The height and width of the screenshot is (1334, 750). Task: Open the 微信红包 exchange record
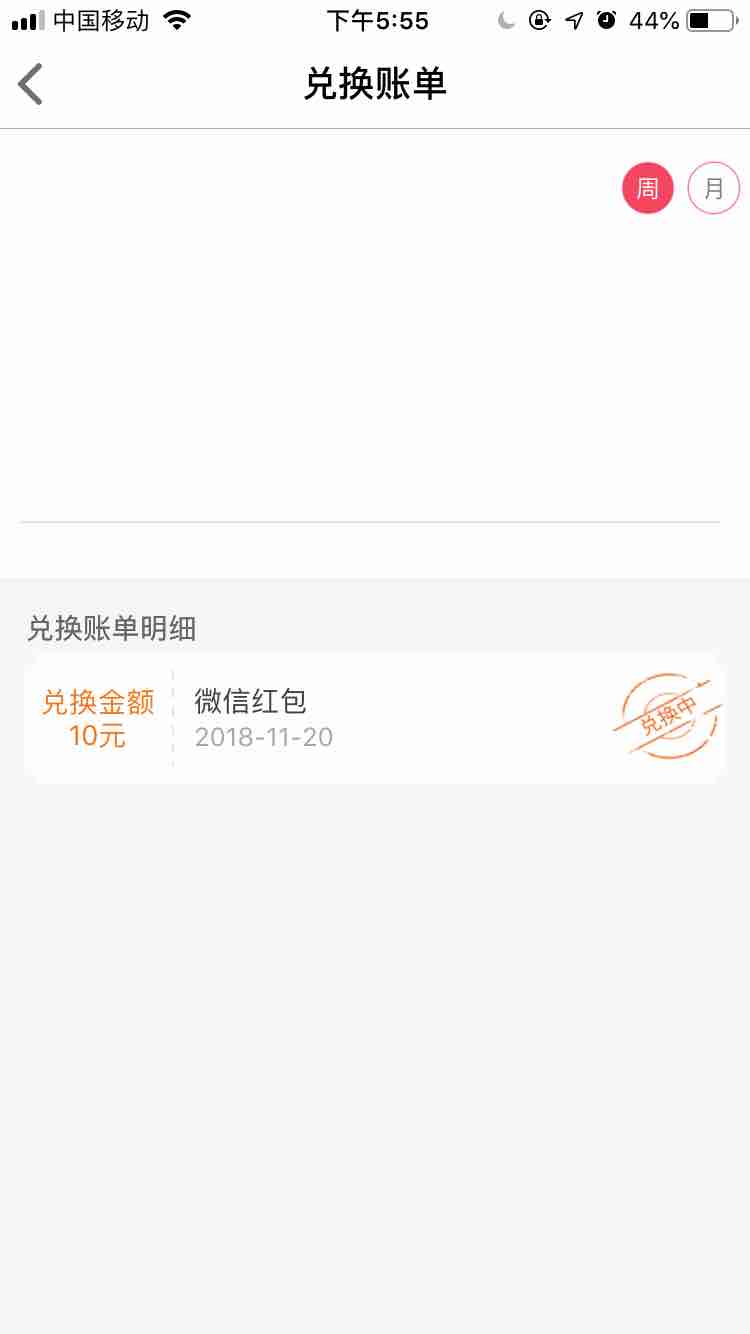coord(374,718)
